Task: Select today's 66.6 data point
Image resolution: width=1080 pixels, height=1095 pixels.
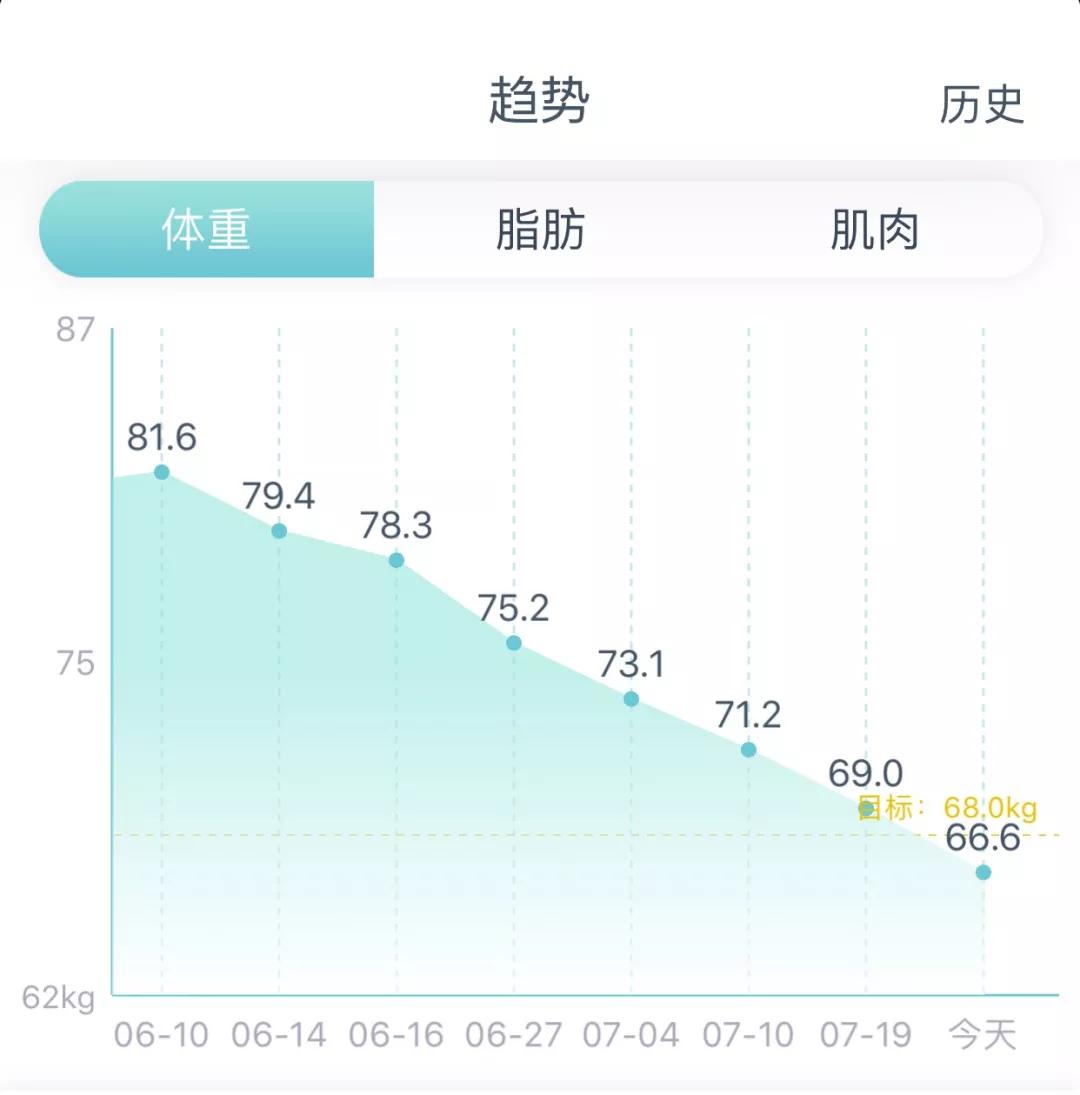Action: click(983, 872)
